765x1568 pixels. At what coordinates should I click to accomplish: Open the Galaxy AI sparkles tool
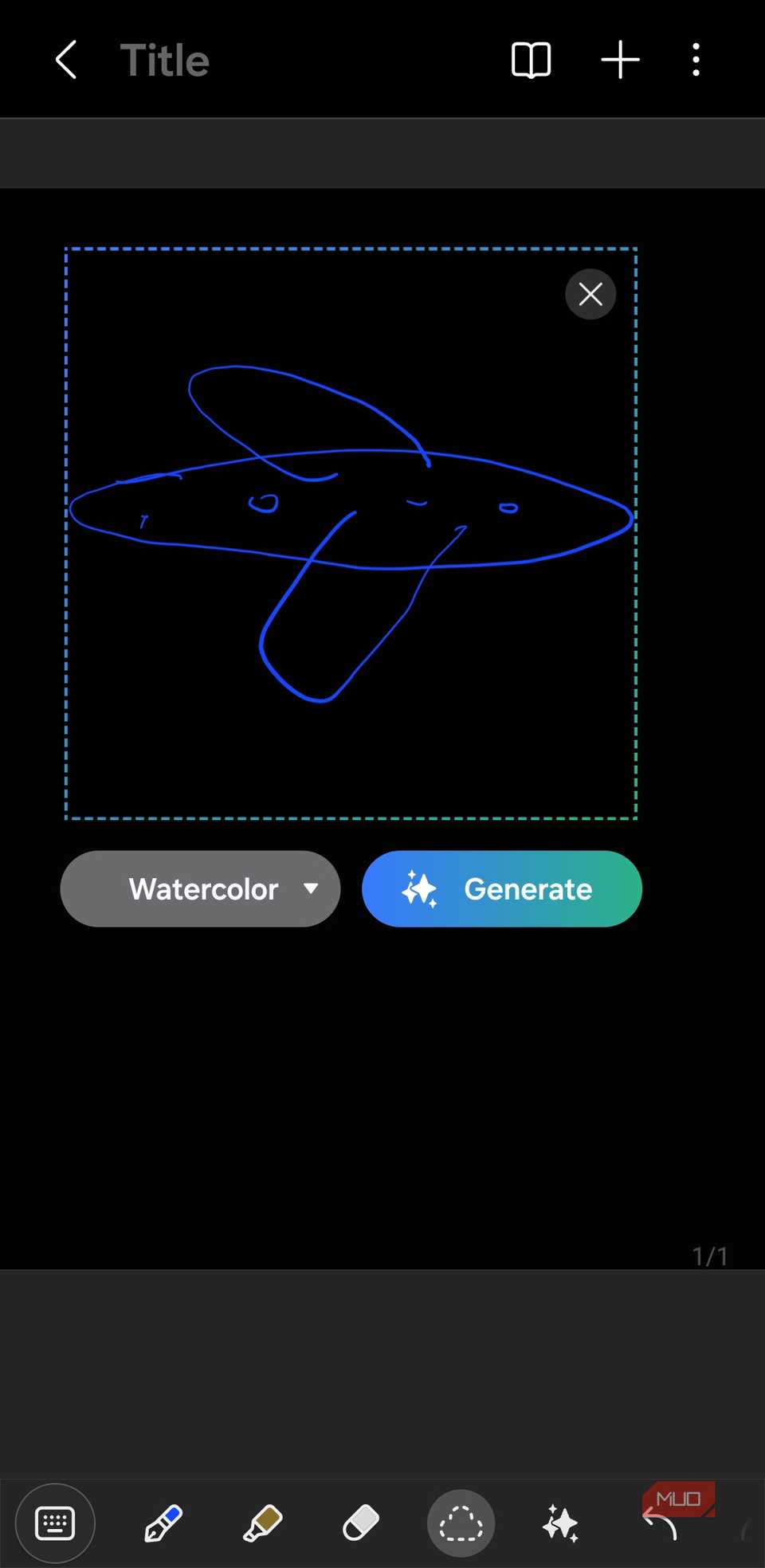coord(561,1523)
